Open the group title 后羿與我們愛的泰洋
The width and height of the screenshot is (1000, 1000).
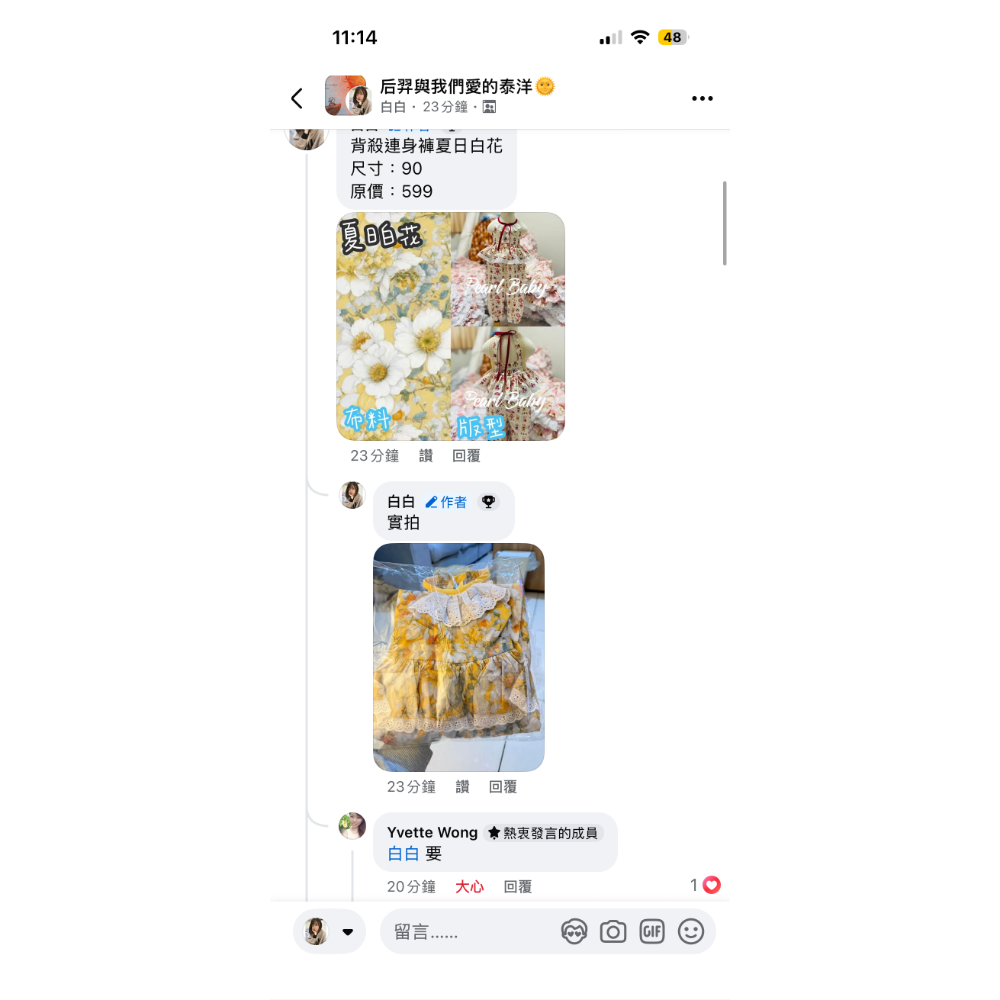click(x=466, y=87)
